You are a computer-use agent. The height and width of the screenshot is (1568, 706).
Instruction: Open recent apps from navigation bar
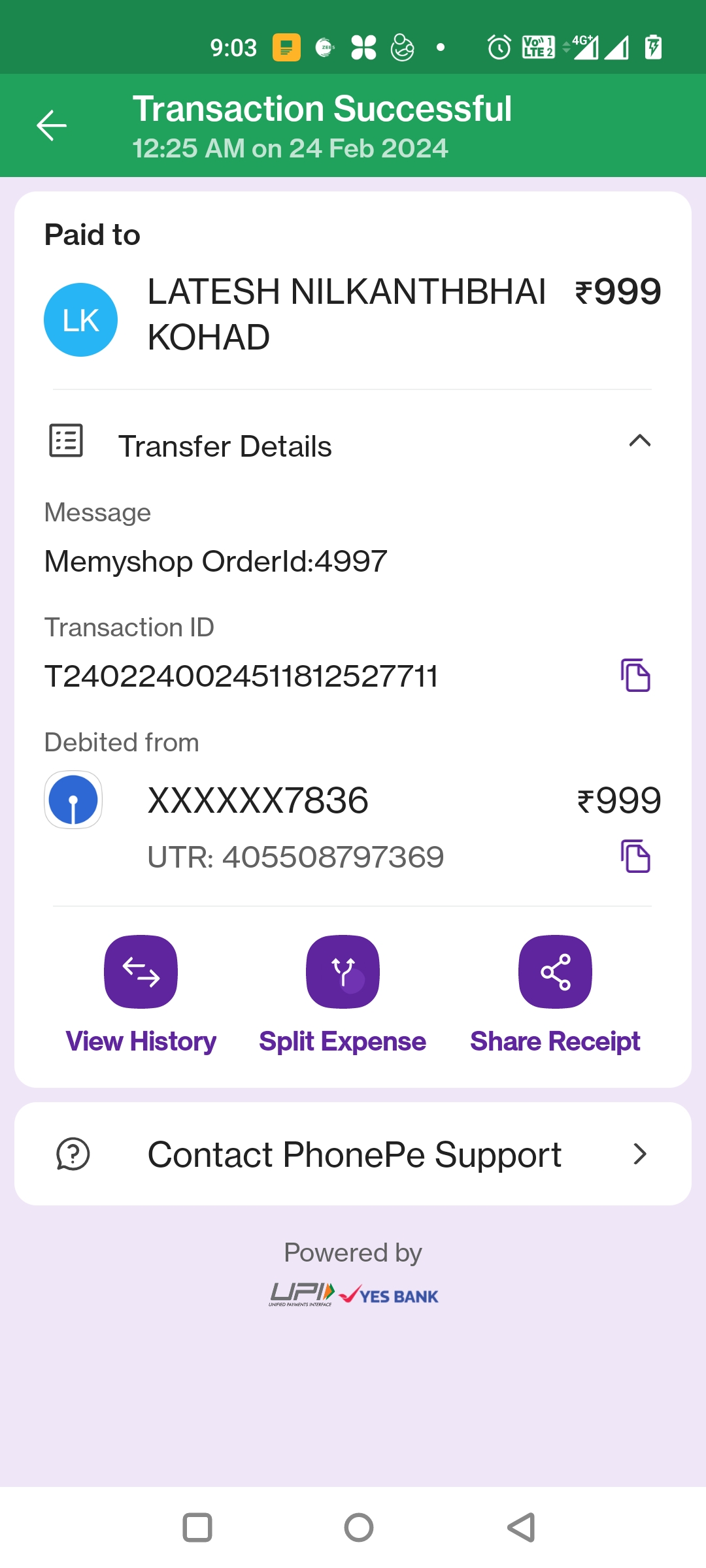pos(197,1527)
